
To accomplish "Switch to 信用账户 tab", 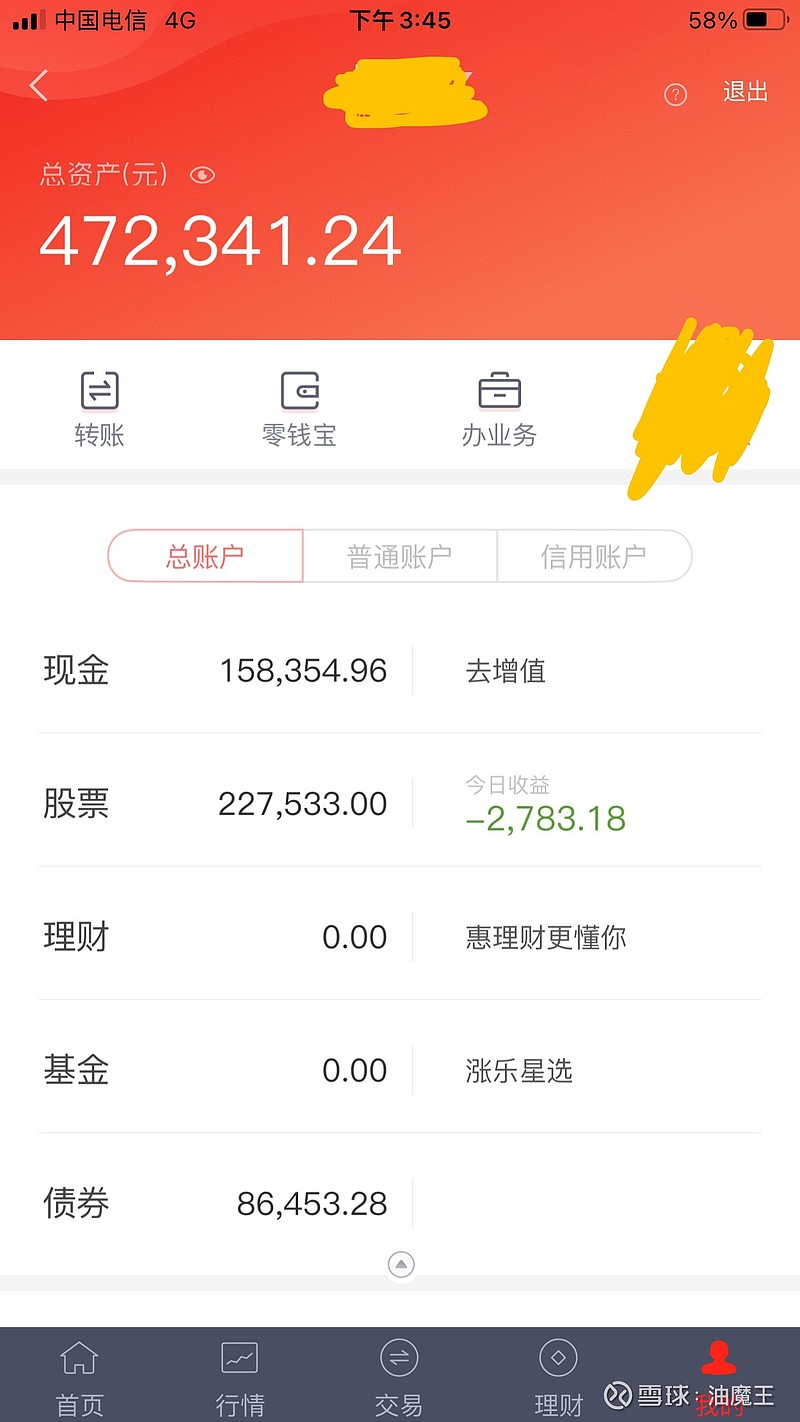I will pos(594,556).
